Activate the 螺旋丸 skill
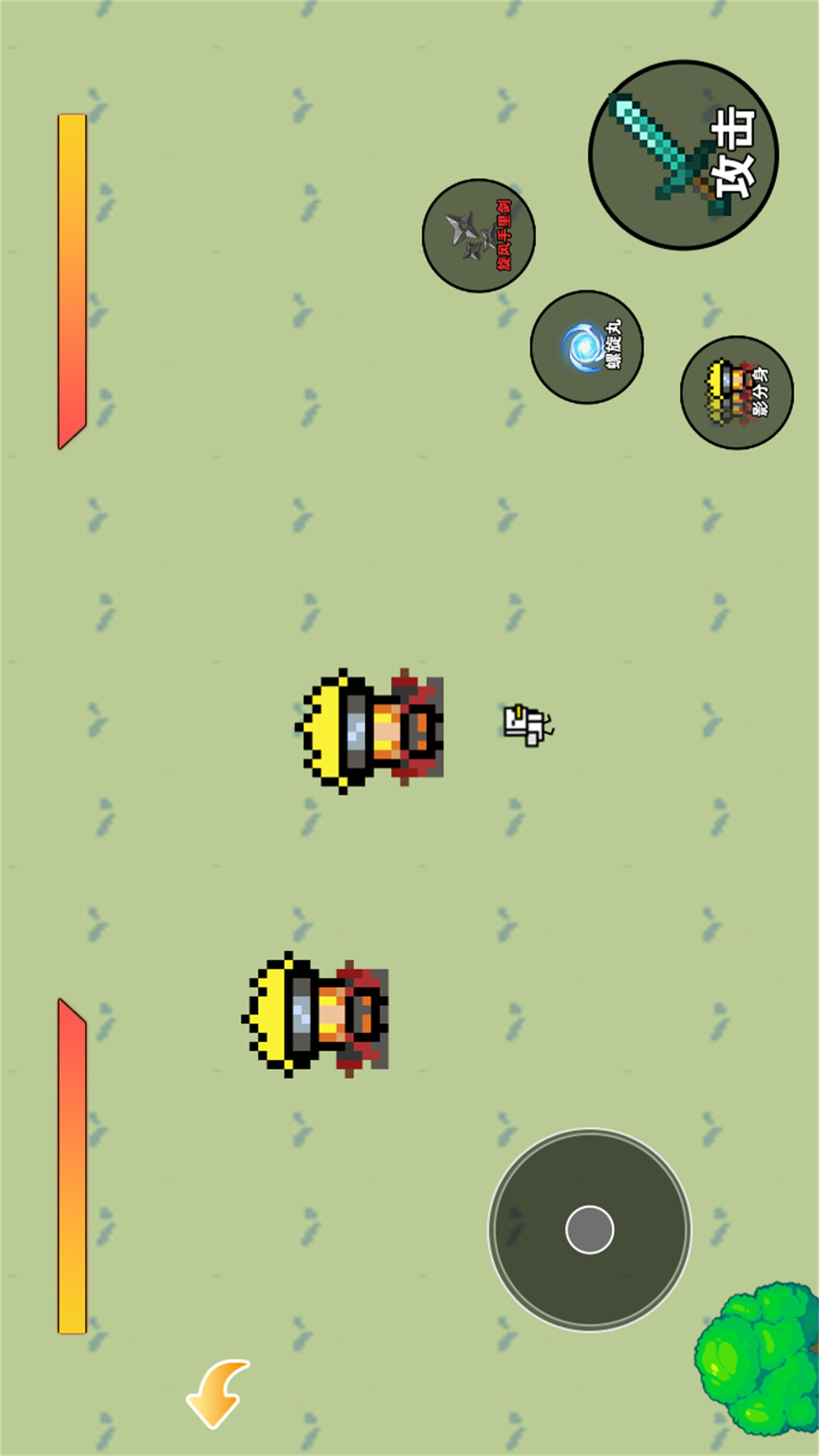 point(586,347)
